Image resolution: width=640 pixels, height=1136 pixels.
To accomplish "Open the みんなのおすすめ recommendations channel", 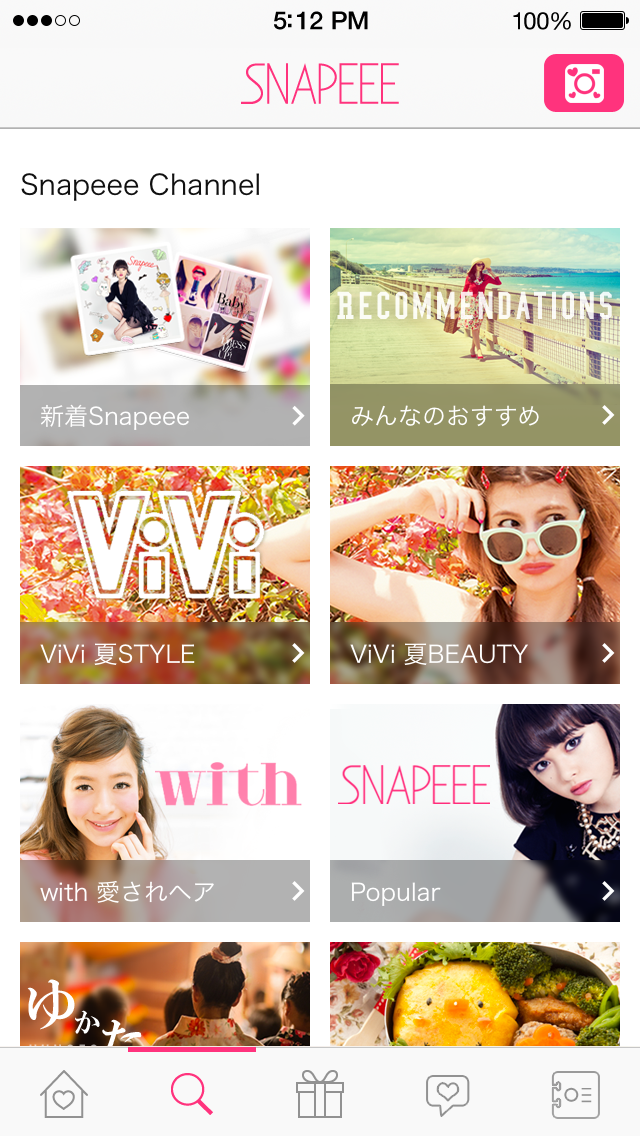I will (475, 337).
